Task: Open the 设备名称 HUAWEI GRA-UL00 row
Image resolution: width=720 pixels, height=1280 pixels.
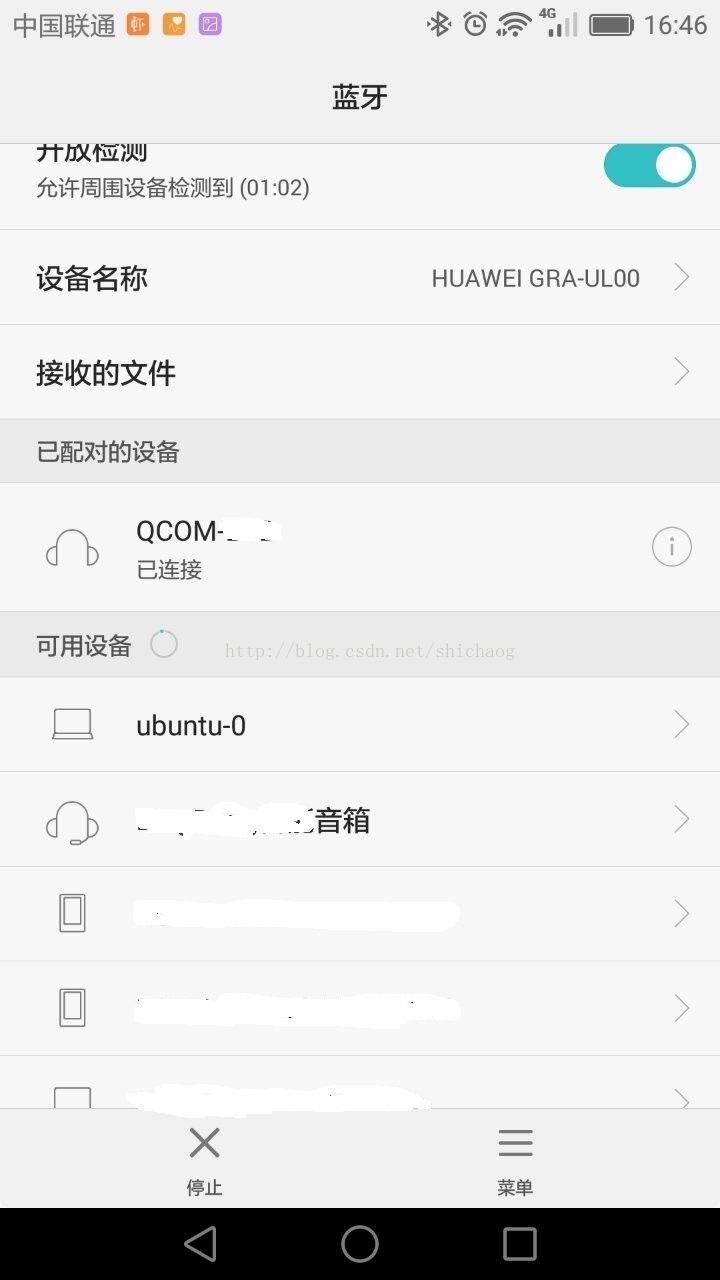Action: pos(360,278)
